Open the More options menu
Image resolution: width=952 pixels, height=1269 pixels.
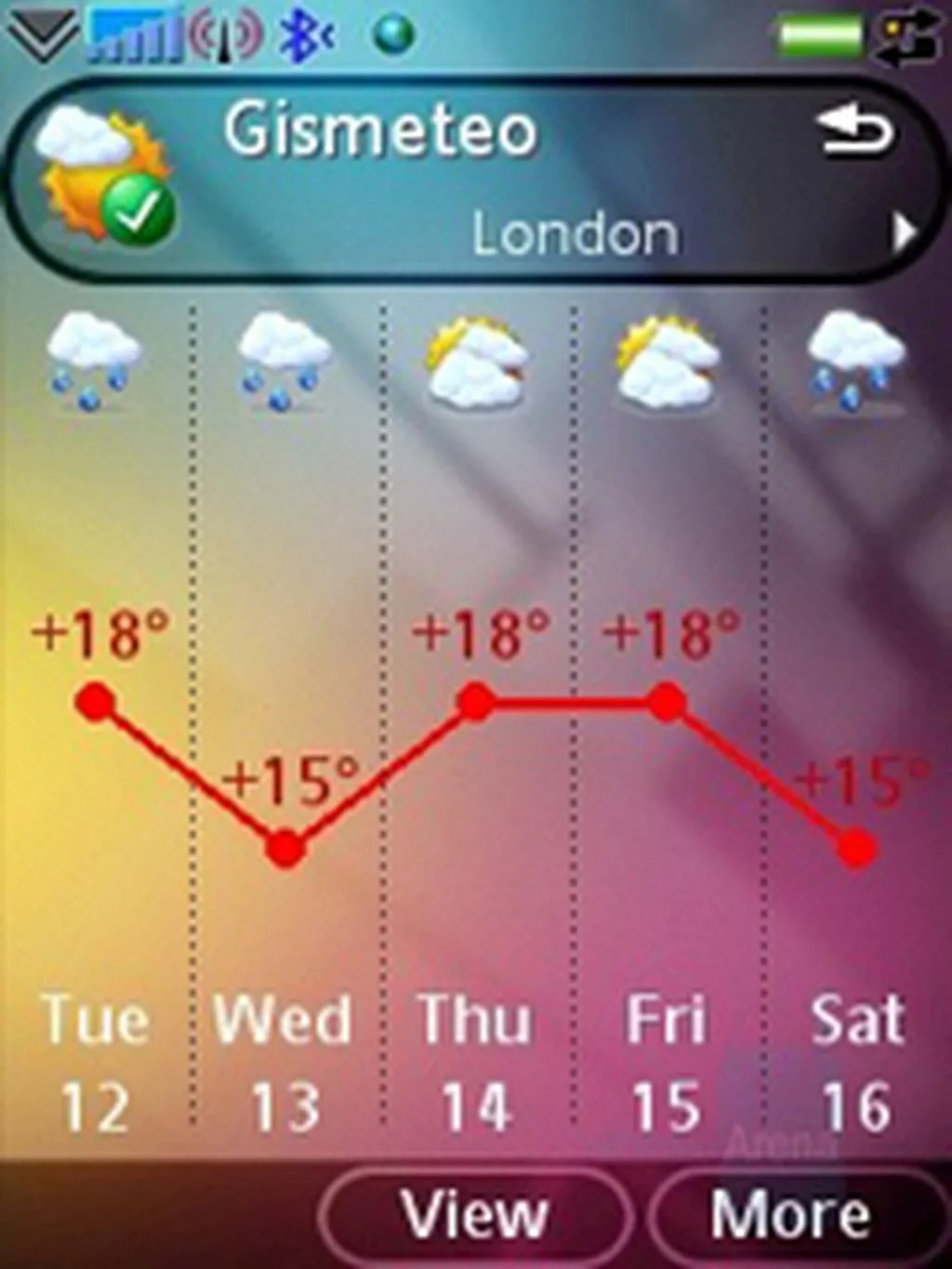pos(791,1214)
